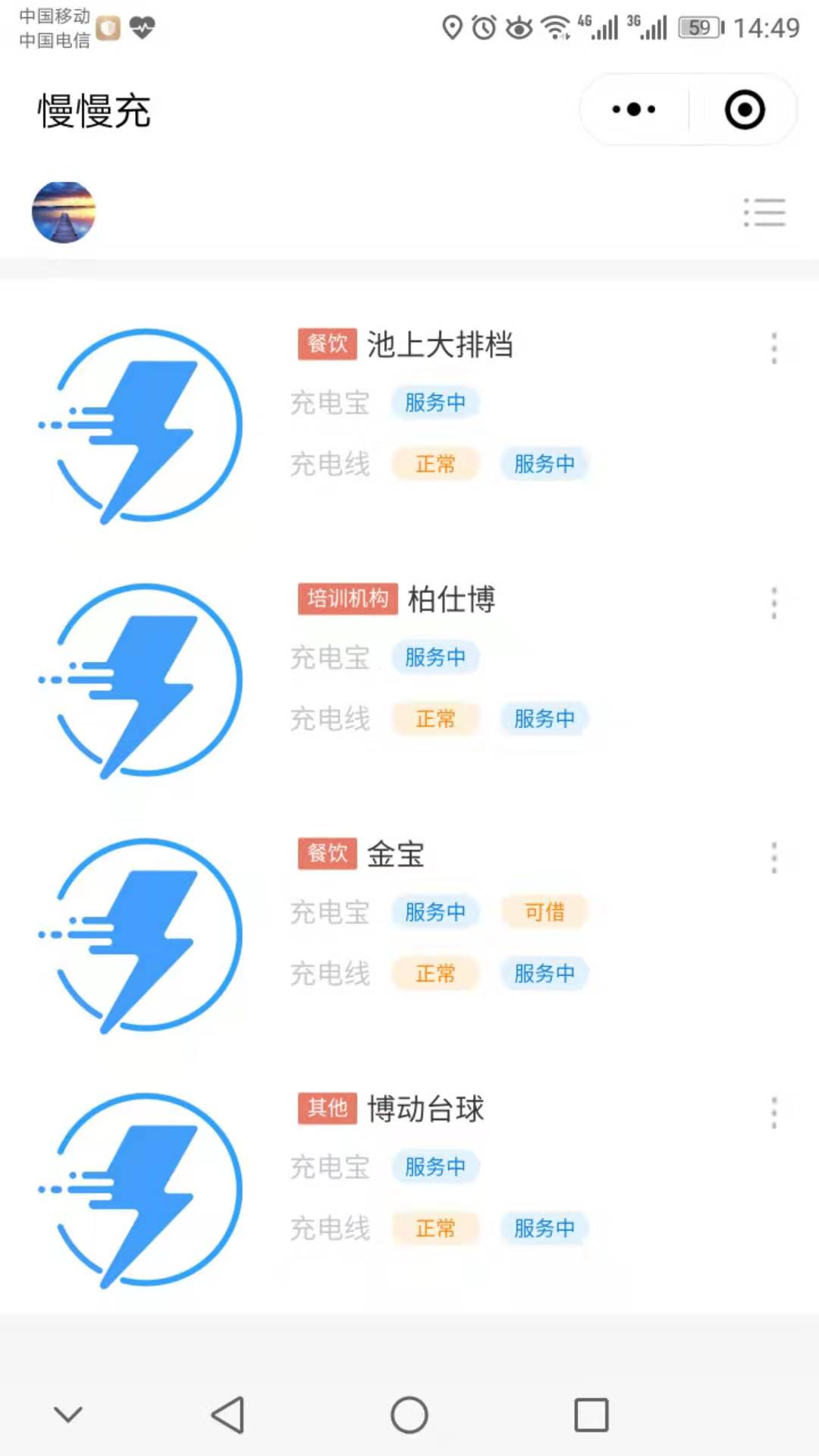Open overflow options for 博动台球

point(774,1112)
